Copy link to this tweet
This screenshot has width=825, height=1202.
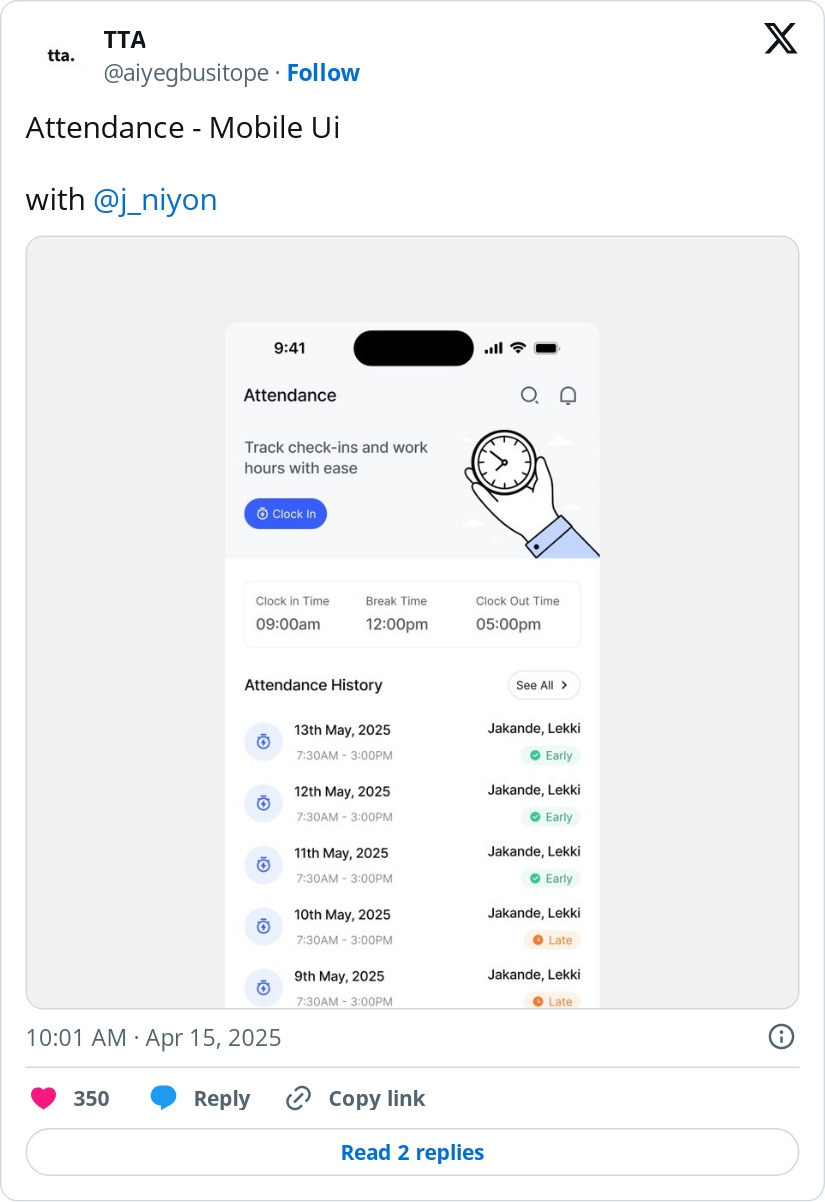355,1098
